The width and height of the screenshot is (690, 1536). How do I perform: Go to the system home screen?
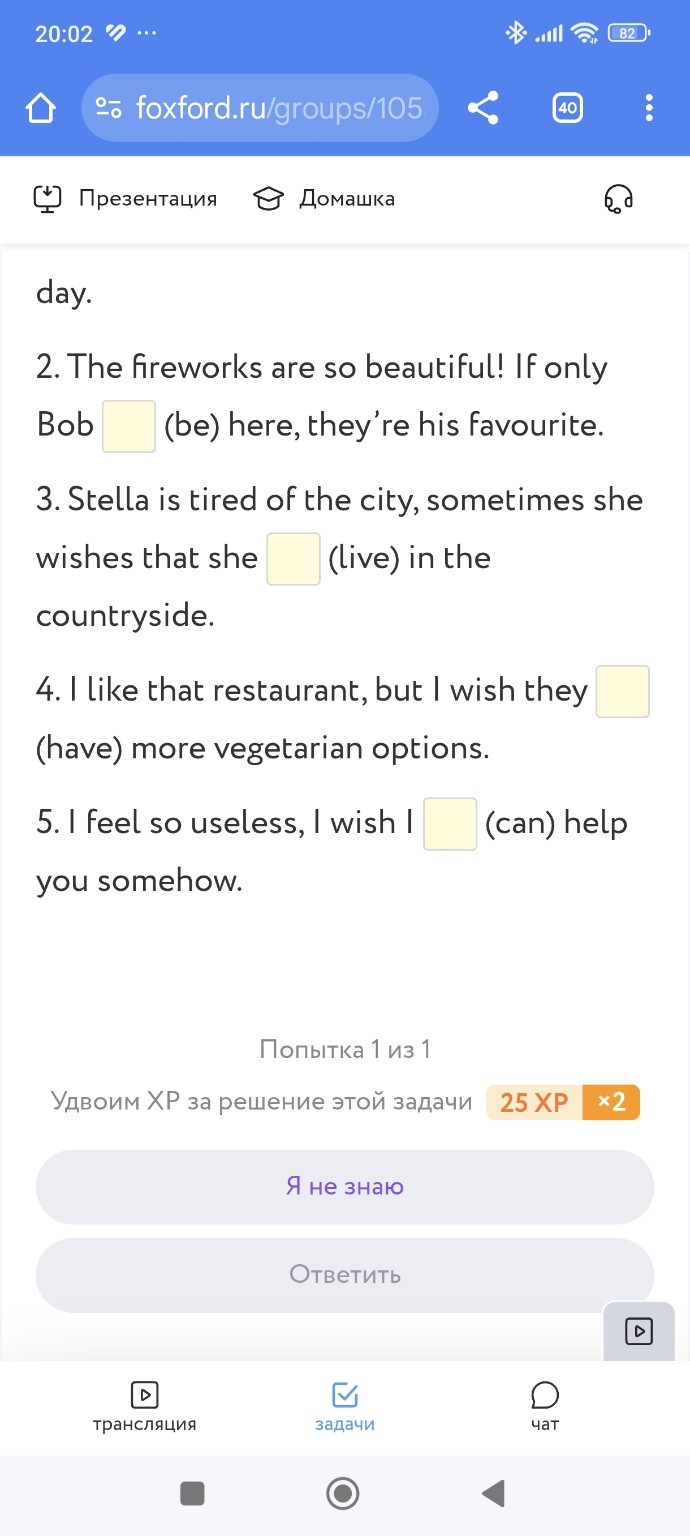point(344,1494)
